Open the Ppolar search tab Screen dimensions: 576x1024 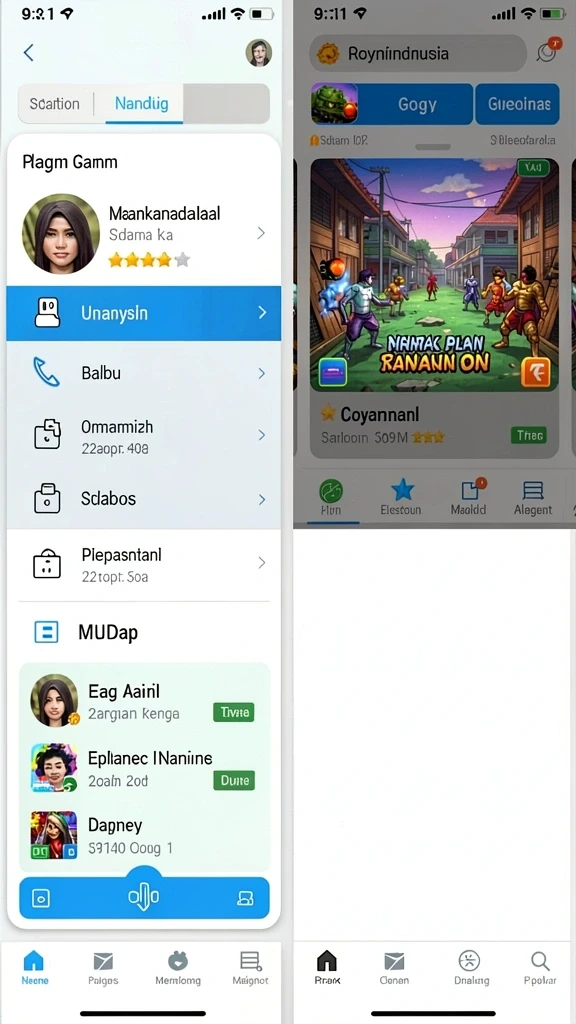pyautogui.click(x=540, y=968)
